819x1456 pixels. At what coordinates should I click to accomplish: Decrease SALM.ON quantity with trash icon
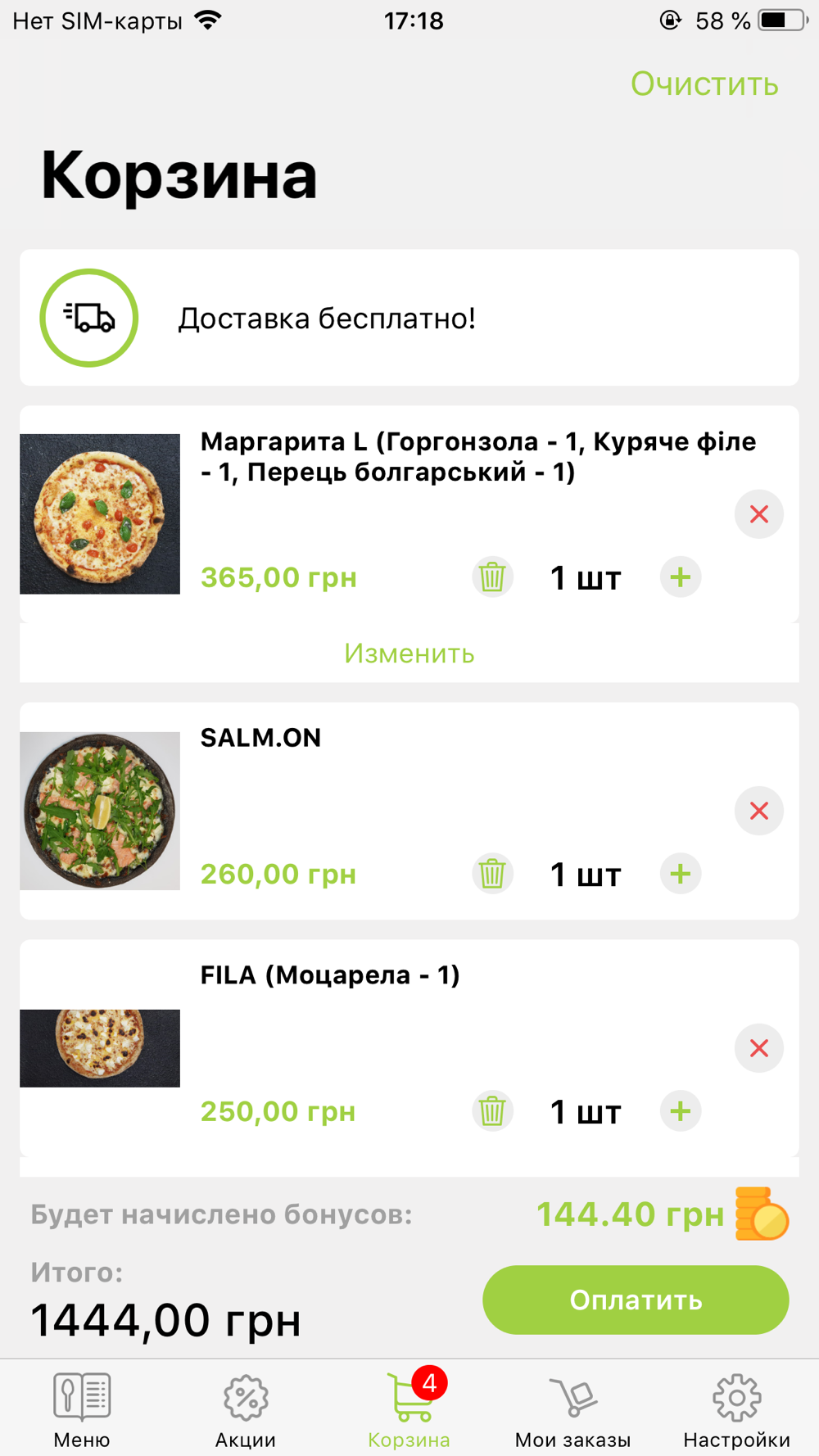pos(492,874)
